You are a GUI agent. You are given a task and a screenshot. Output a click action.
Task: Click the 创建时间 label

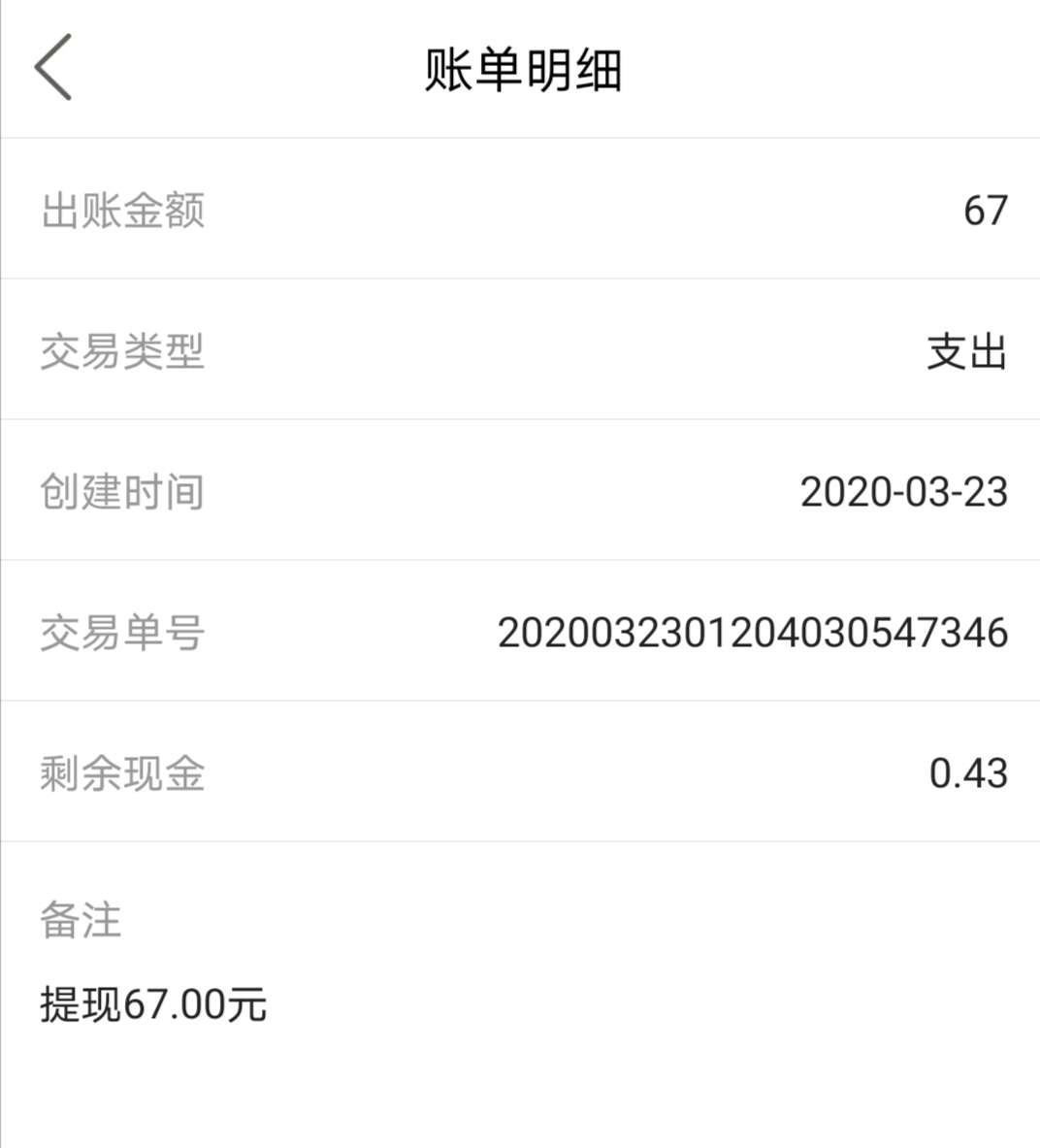(121, 492)
